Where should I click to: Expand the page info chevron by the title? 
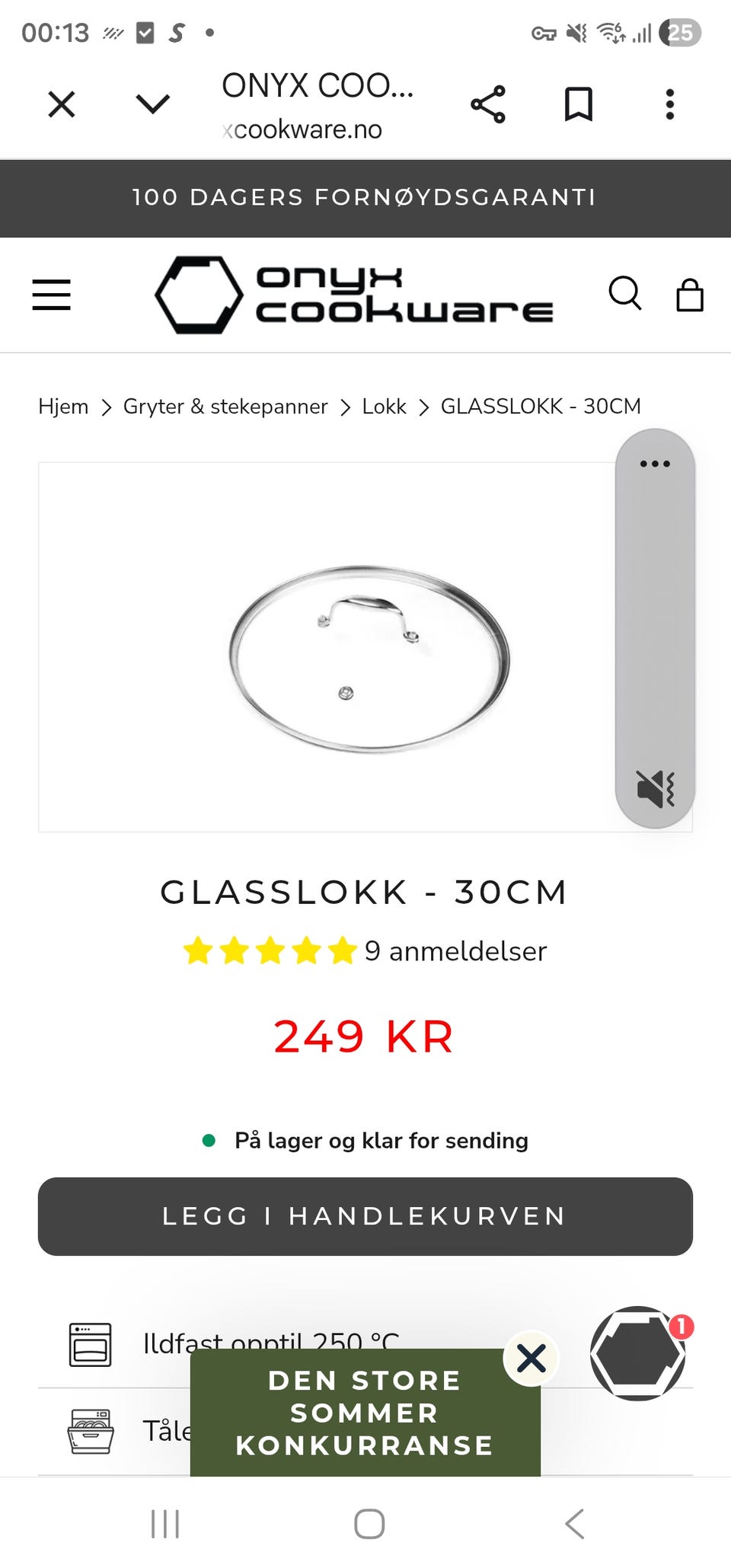point(152,104)
